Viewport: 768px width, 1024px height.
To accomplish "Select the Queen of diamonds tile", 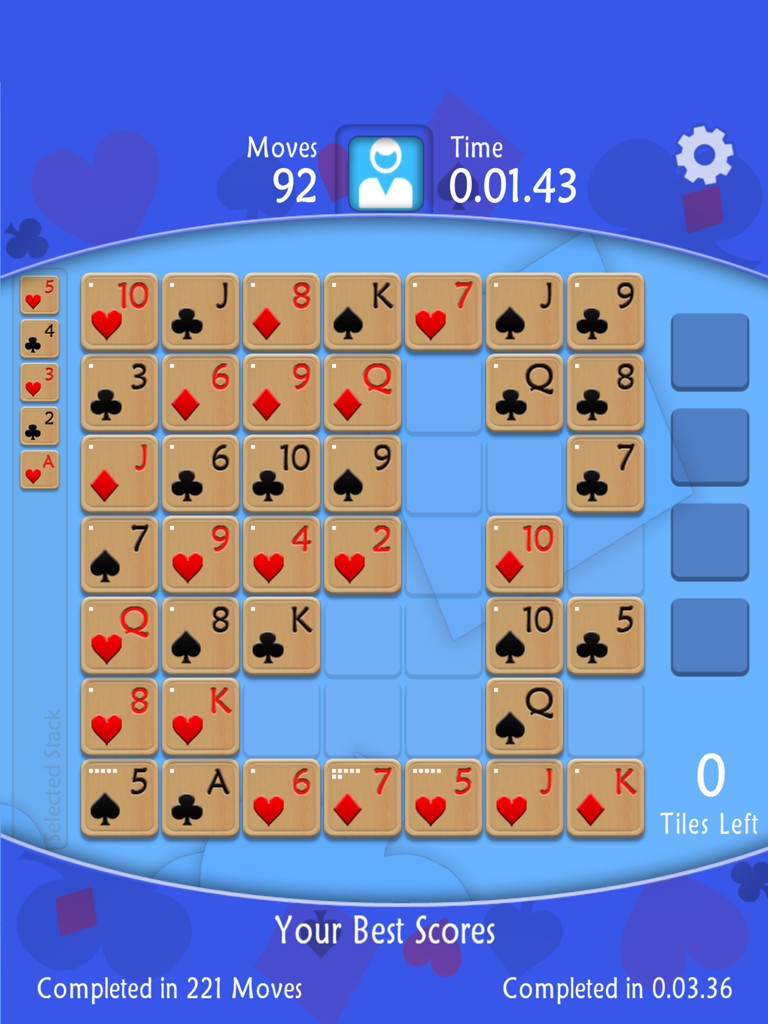I will [362, 392].
